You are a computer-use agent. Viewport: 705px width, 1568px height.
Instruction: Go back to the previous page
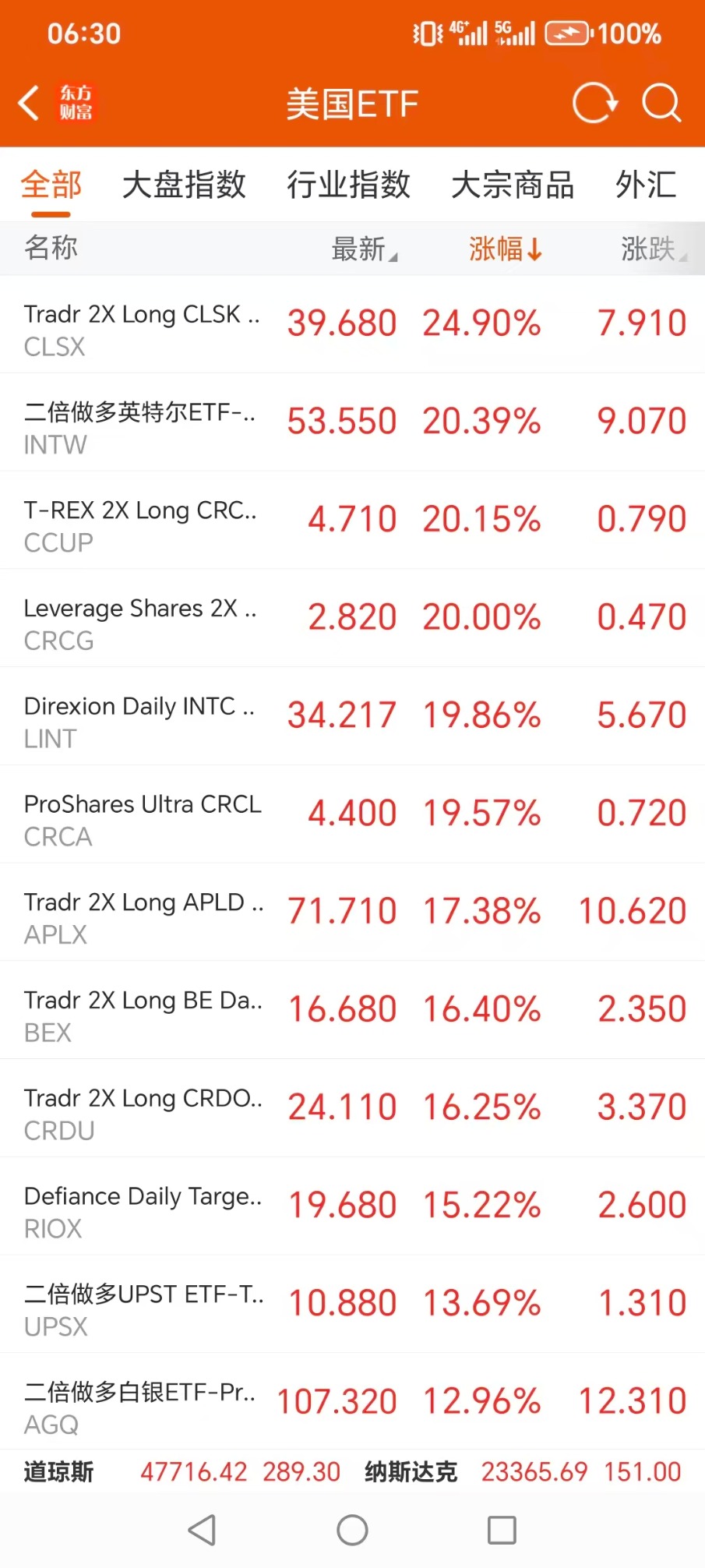coord(30,103)
